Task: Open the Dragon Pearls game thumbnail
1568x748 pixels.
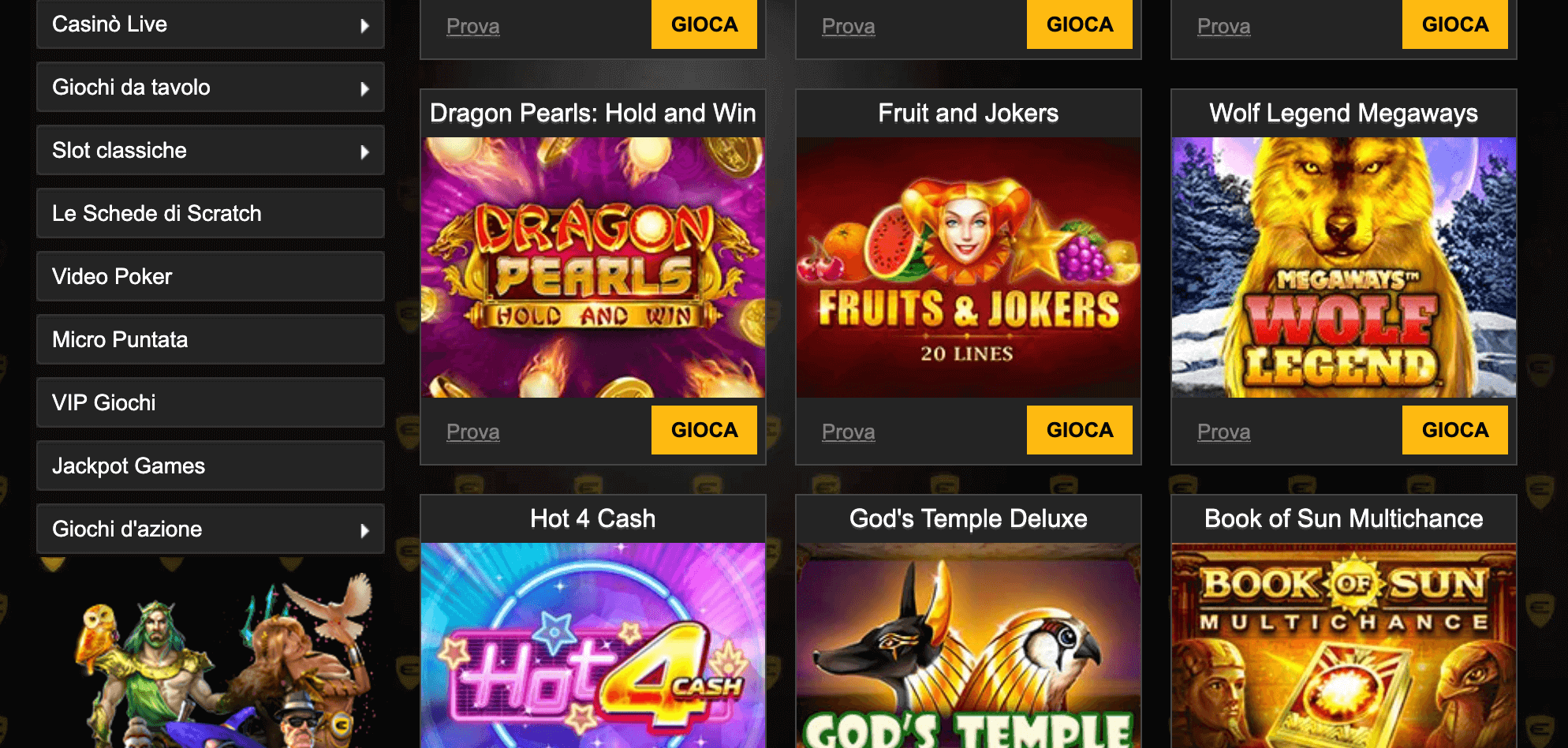Action: pyautogui.click(x=593, y=267)
